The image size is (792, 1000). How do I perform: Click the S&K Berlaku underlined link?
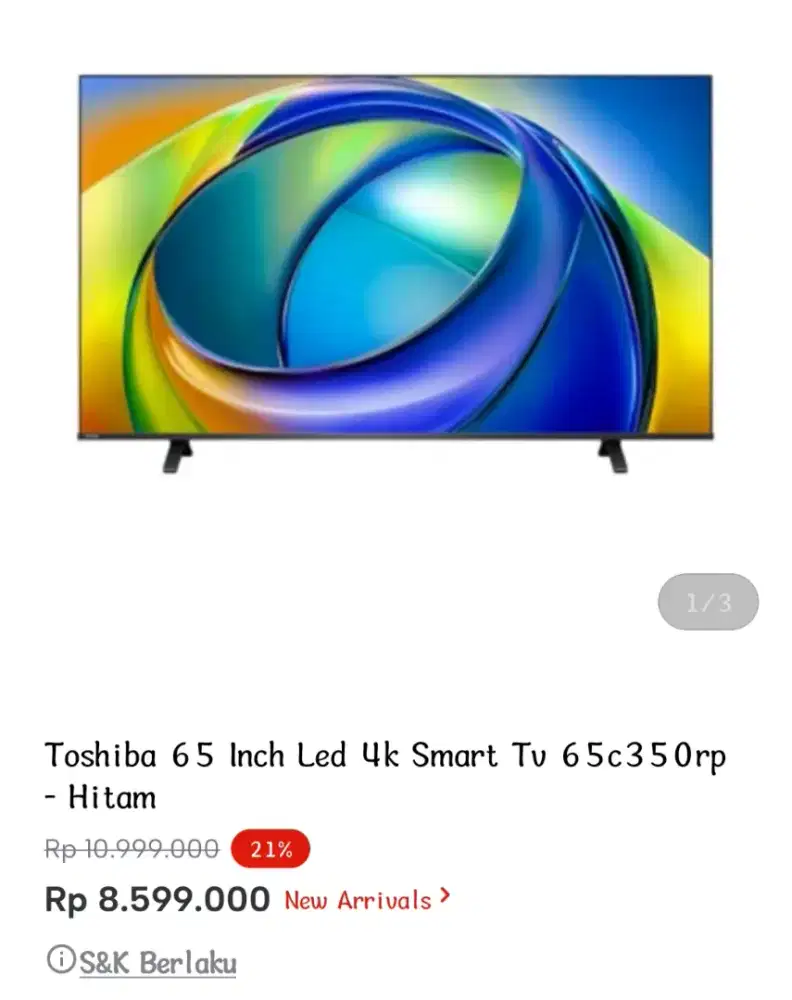click(159, 961)
